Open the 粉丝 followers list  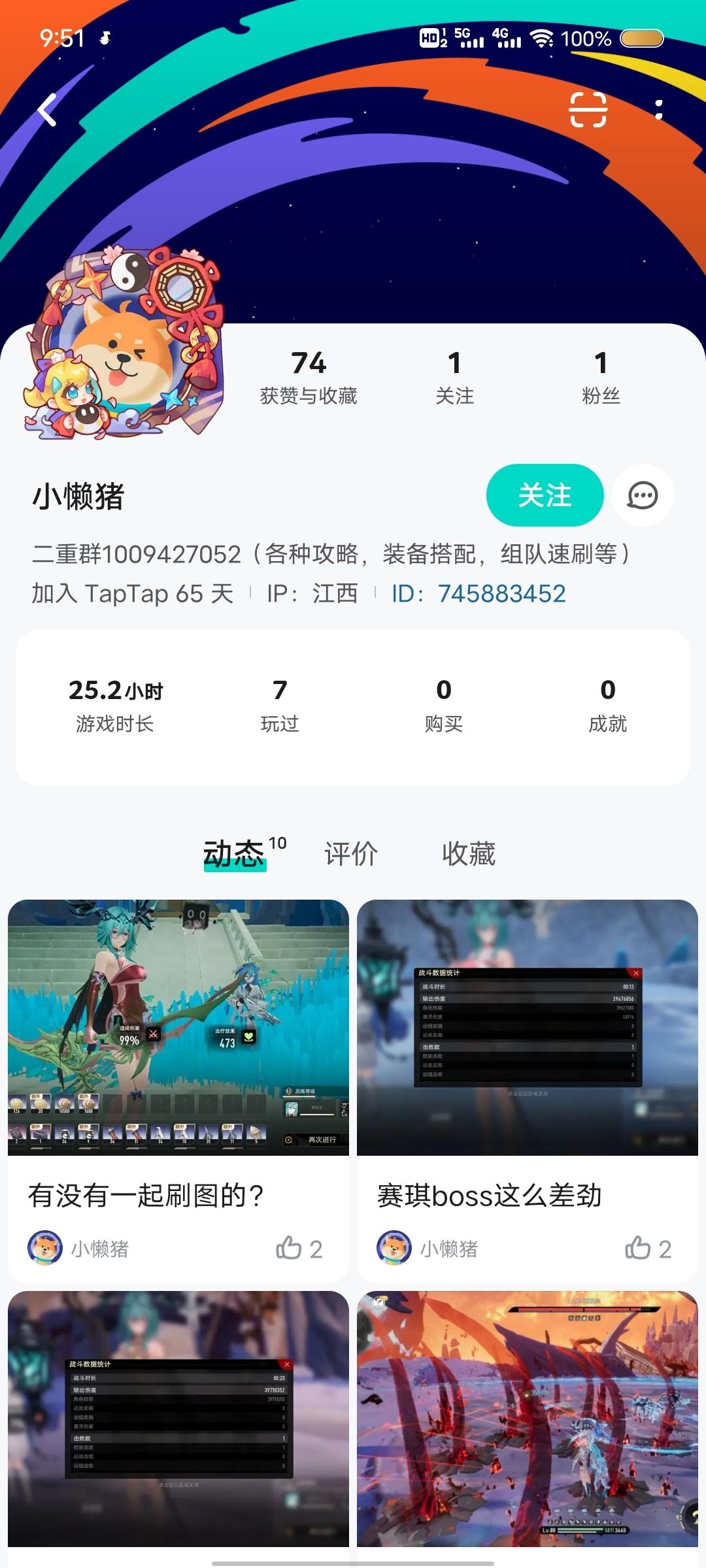point(601,378)
